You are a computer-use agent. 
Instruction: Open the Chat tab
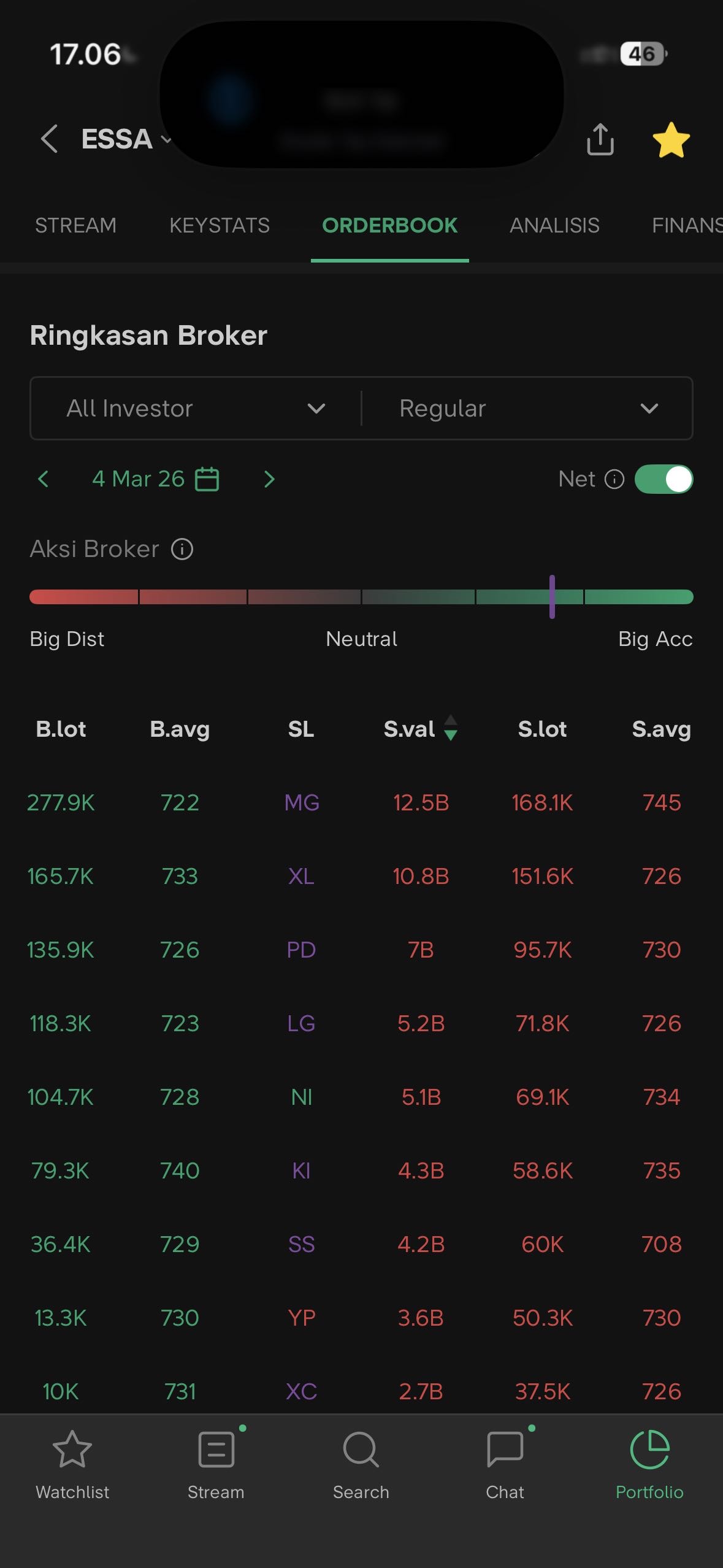[505, 1463]
